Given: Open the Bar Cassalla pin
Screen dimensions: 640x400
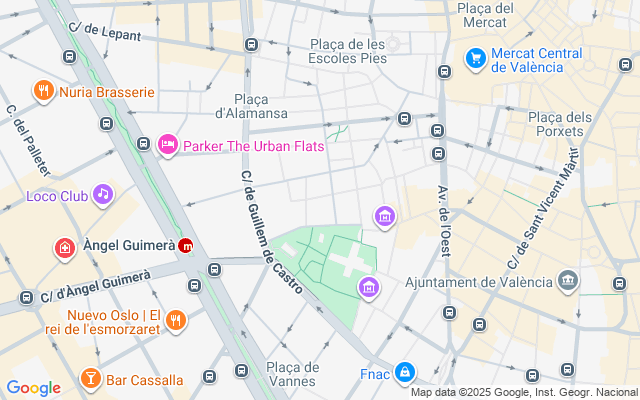Looking at the screenshot, I should point(91,379).
